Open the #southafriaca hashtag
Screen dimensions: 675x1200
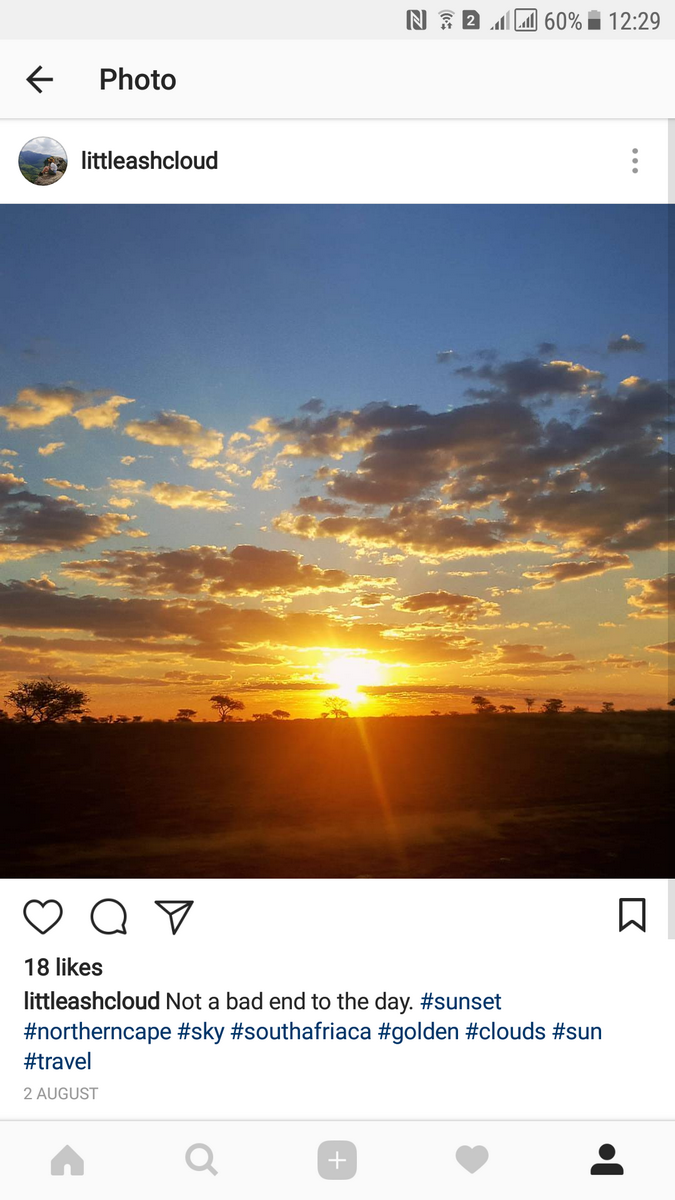[x=301, y=1031]
